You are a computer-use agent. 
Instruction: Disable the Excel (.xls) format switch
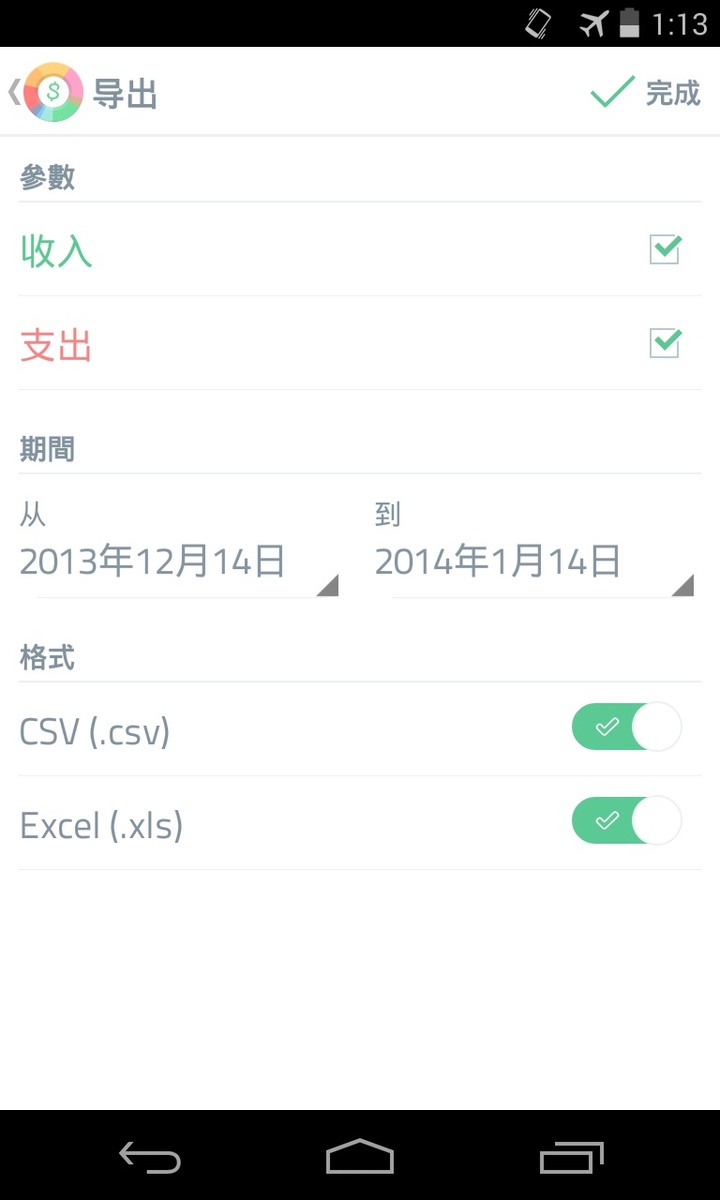(626, 821)
